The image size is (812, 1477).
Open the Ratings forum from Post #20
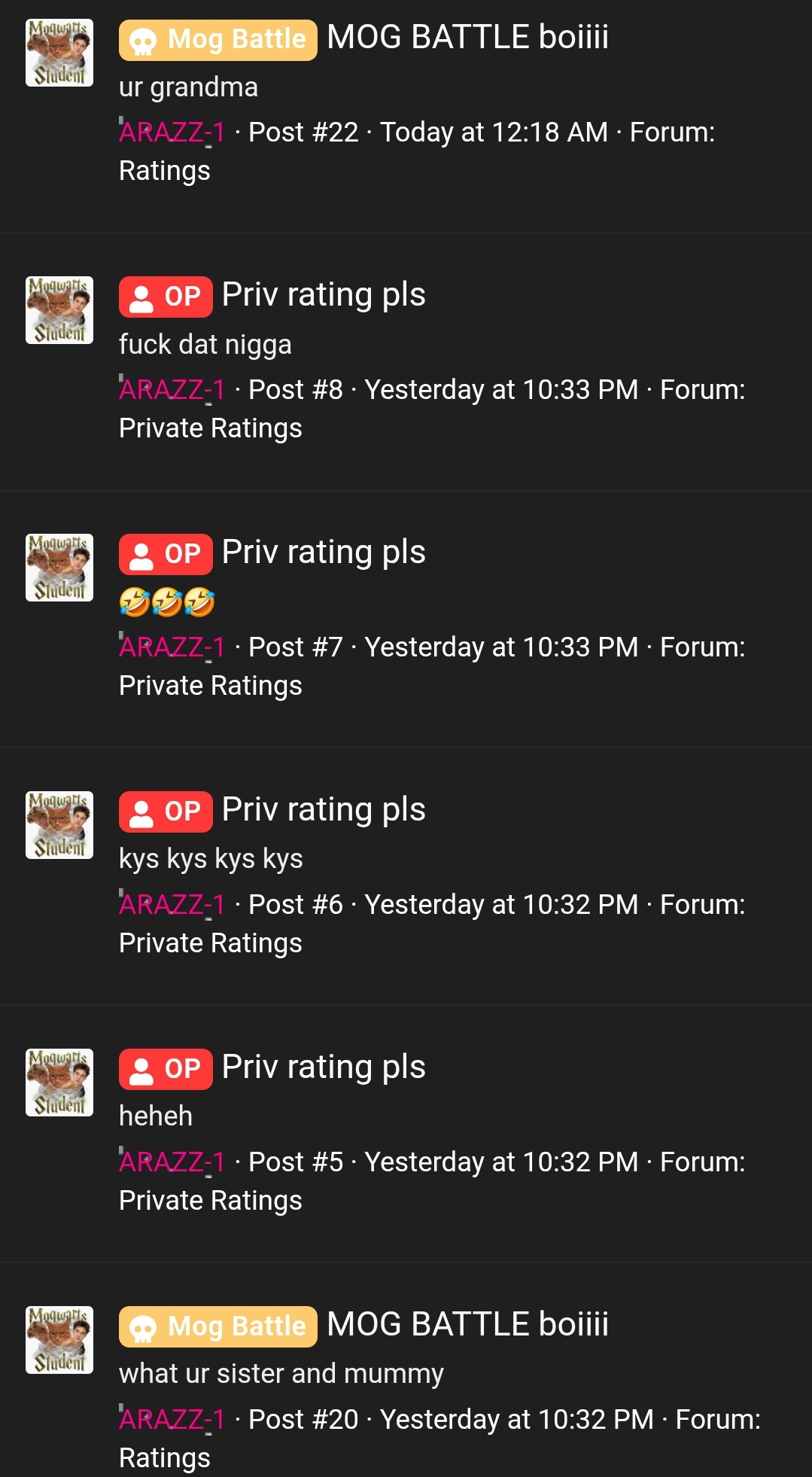[164, 1458]
